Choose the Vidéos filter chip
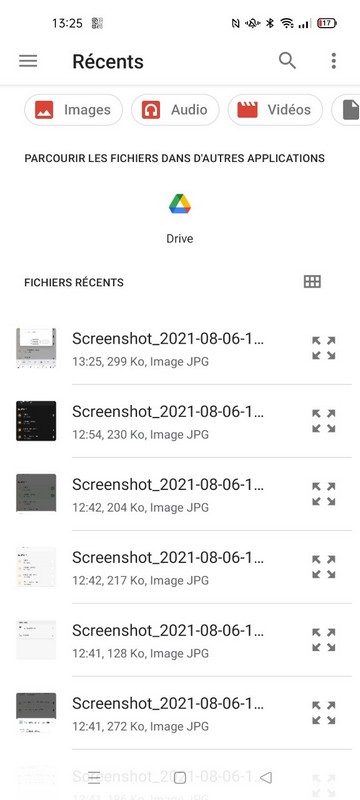The image size is (360, 800). pyautogui.click(x=275, y=110)
